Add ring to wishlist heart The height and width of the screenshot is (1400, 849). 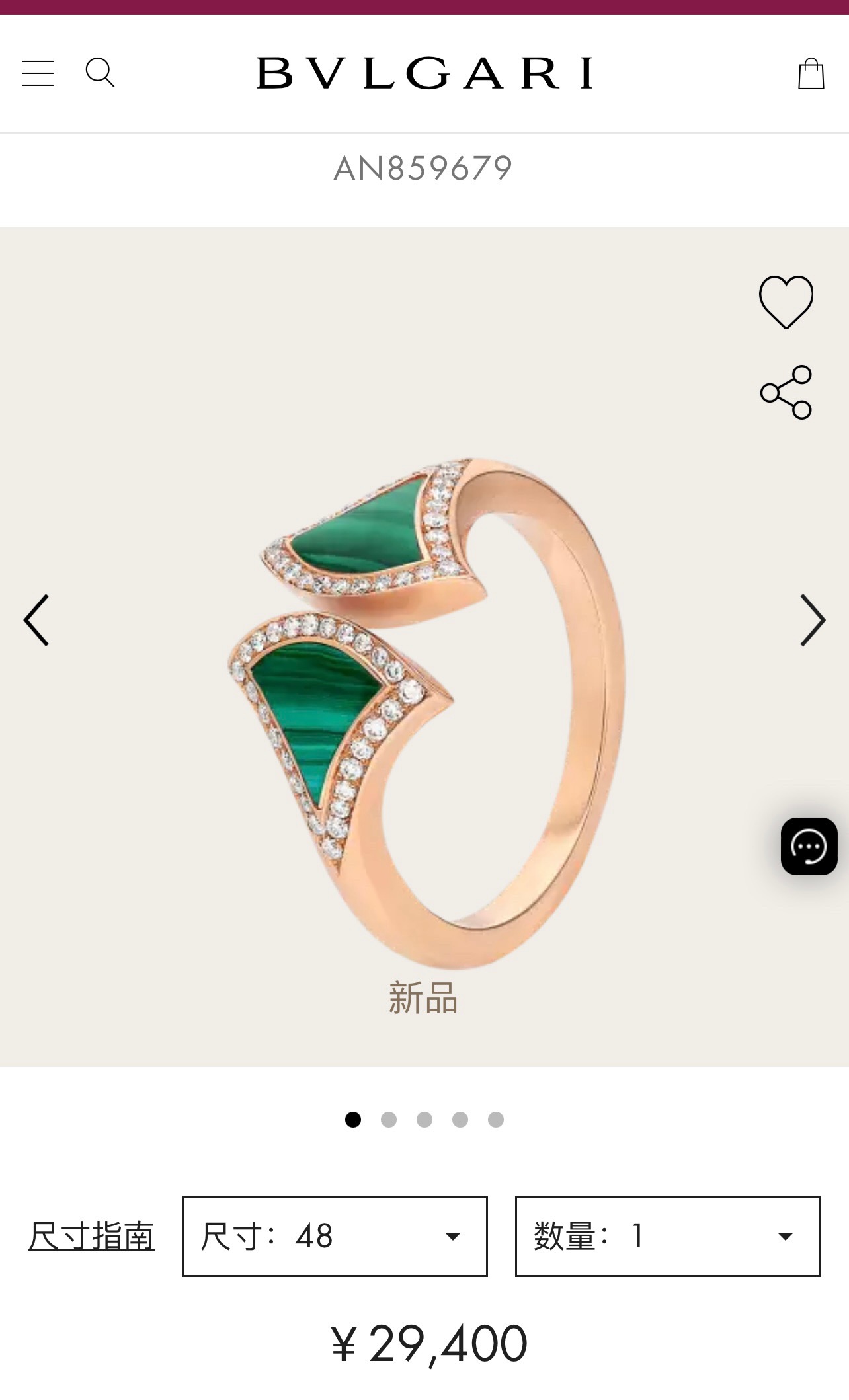[786, 302]
